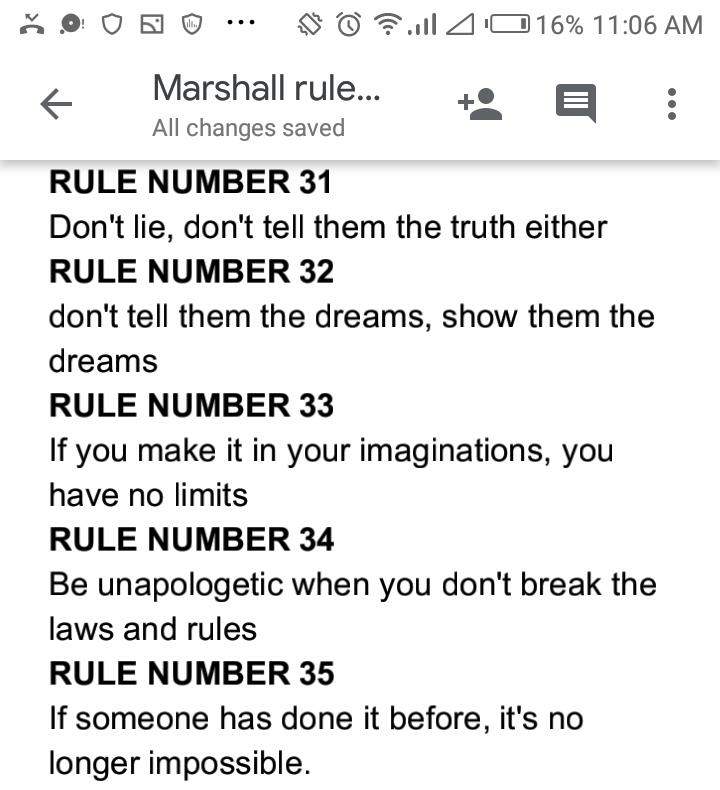Open the three-dot overflow menu
Viewport: 720px width, 790px height.
[672, 103]
